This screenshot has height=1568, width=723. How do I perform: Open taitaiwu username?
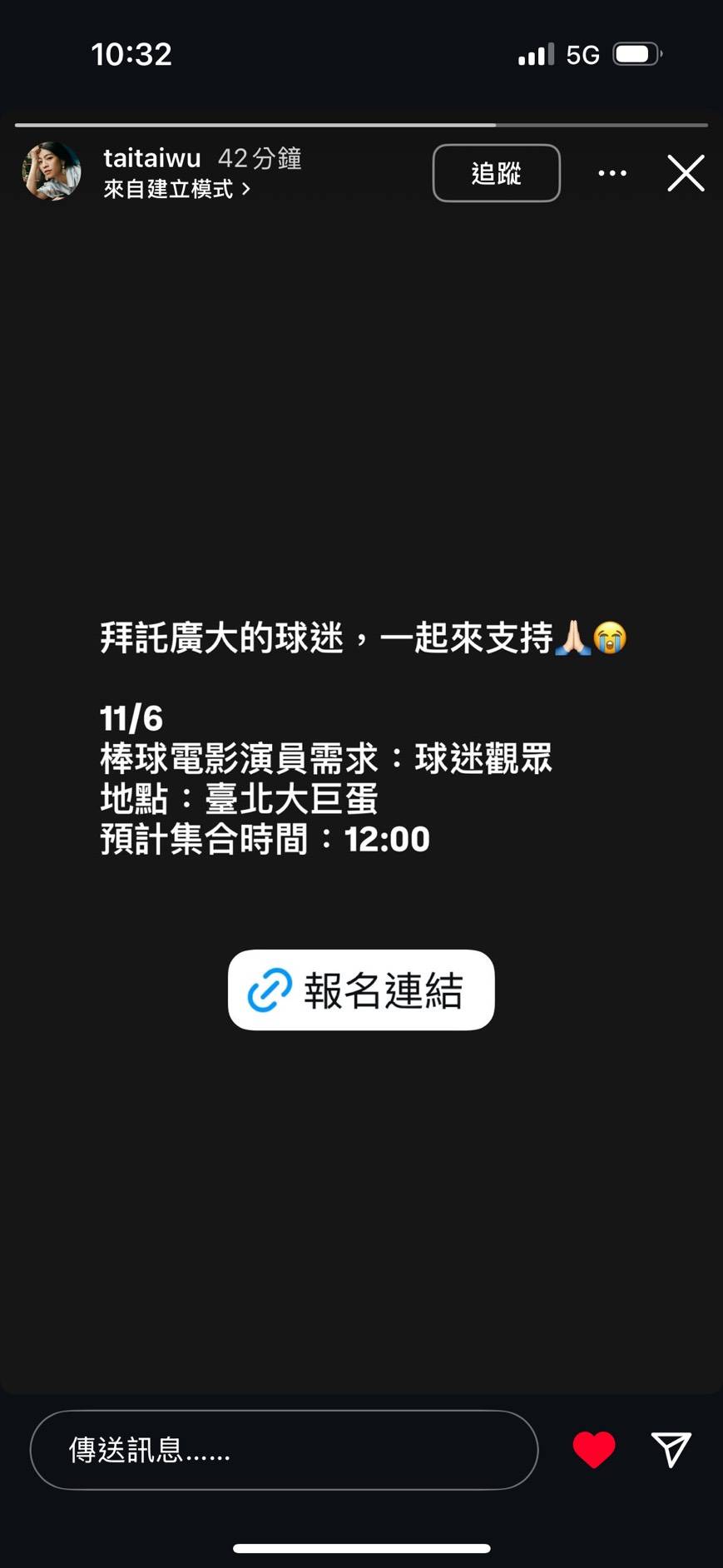(151, 158)
